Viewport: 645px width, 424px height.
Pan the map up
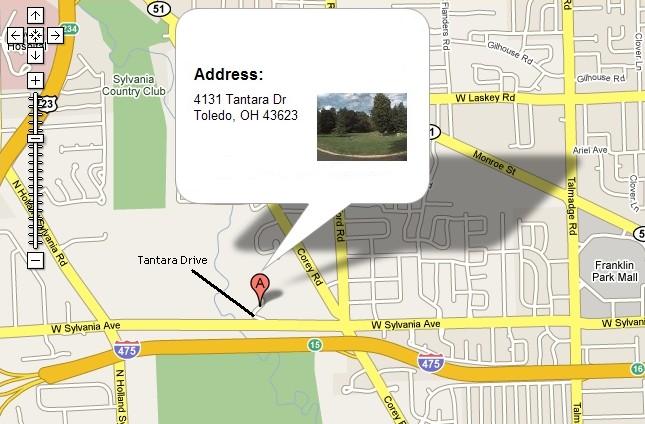coord(35,15)
